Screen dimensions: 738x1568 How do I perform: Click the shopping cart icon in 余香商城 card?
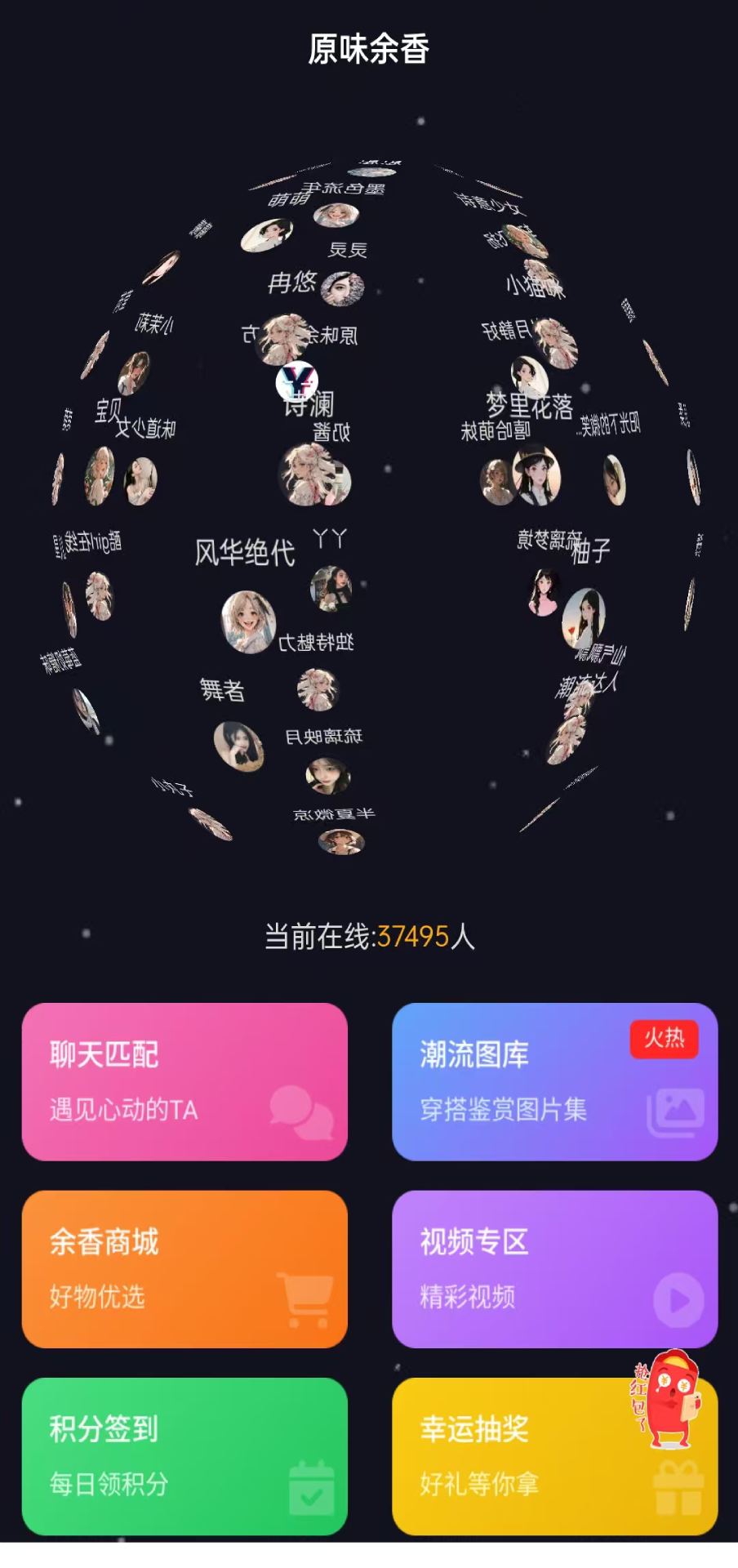coord(305,1300)
